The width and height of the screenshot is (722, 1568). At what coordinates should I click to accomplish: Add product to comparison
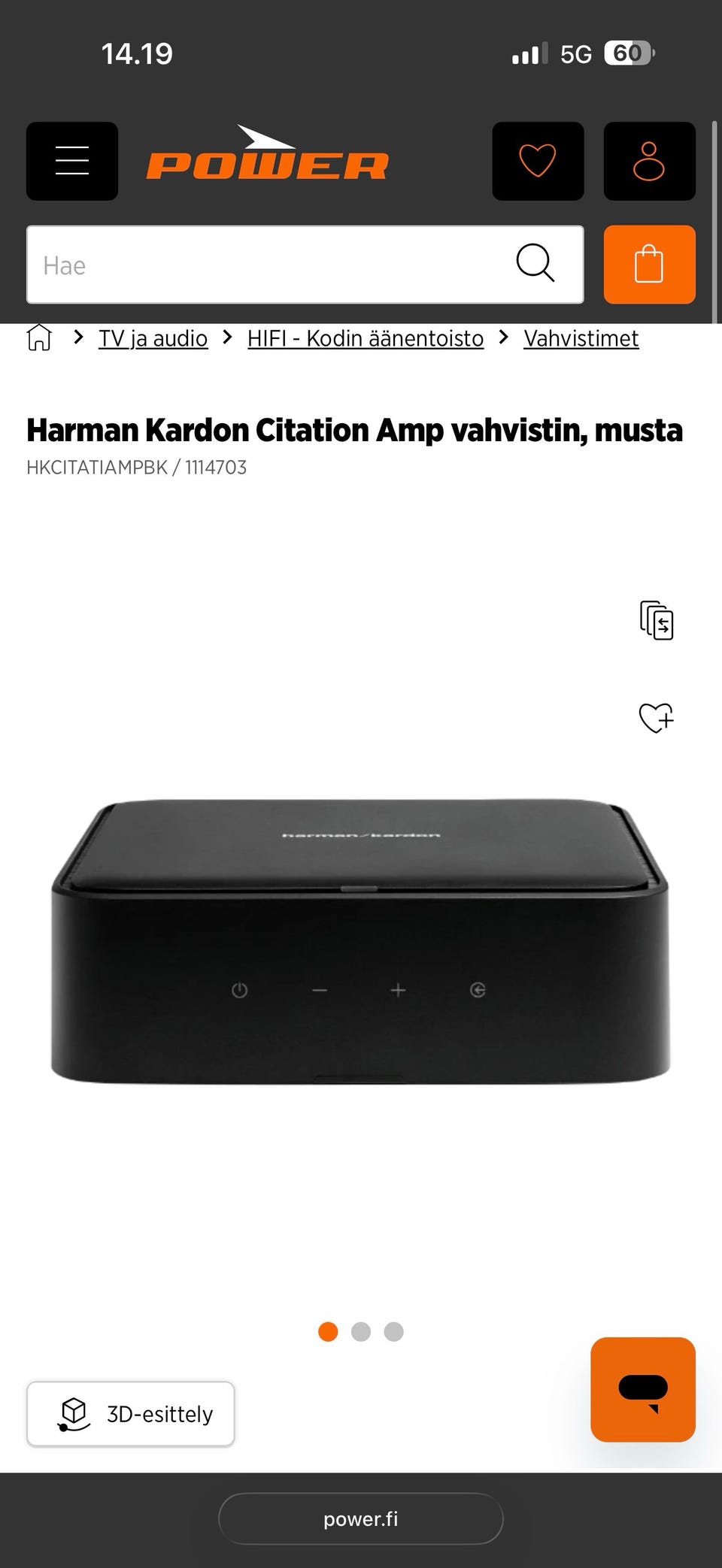pyautogui.click(x=657, y=620)
